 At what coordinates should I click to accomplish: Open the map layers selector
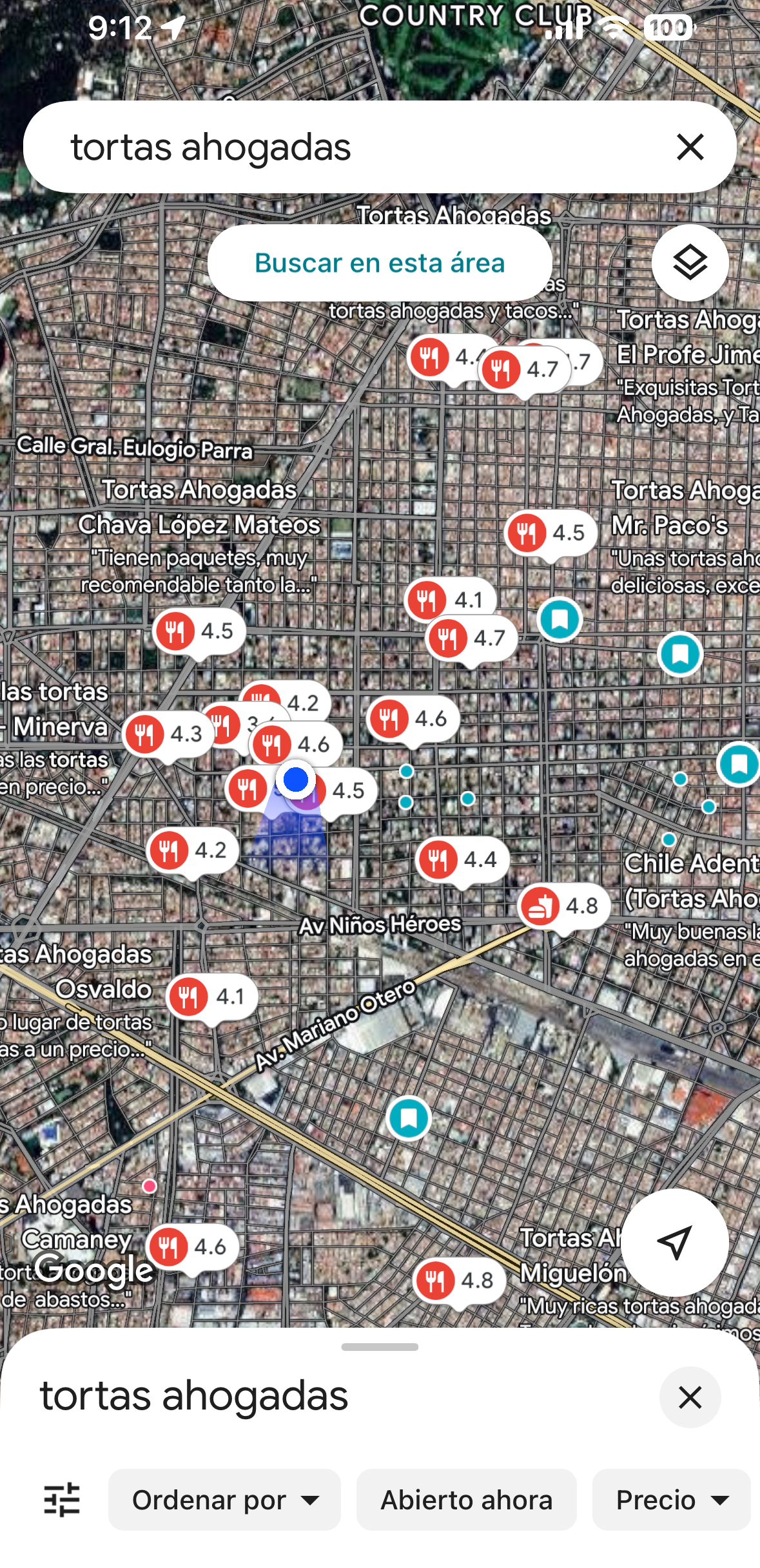pos(690,263)
